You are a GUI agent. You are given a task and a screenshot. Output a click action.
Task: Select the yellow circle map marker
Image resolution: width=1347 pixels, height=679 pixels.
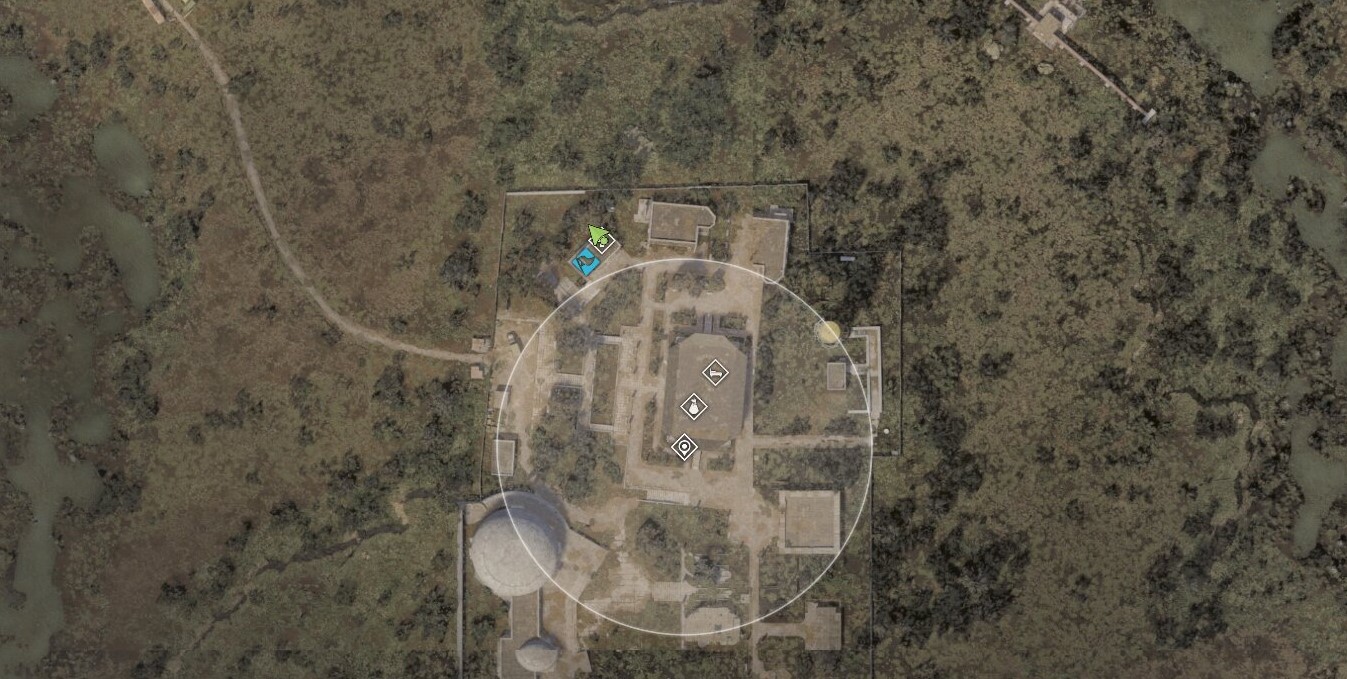click(827, 332)
